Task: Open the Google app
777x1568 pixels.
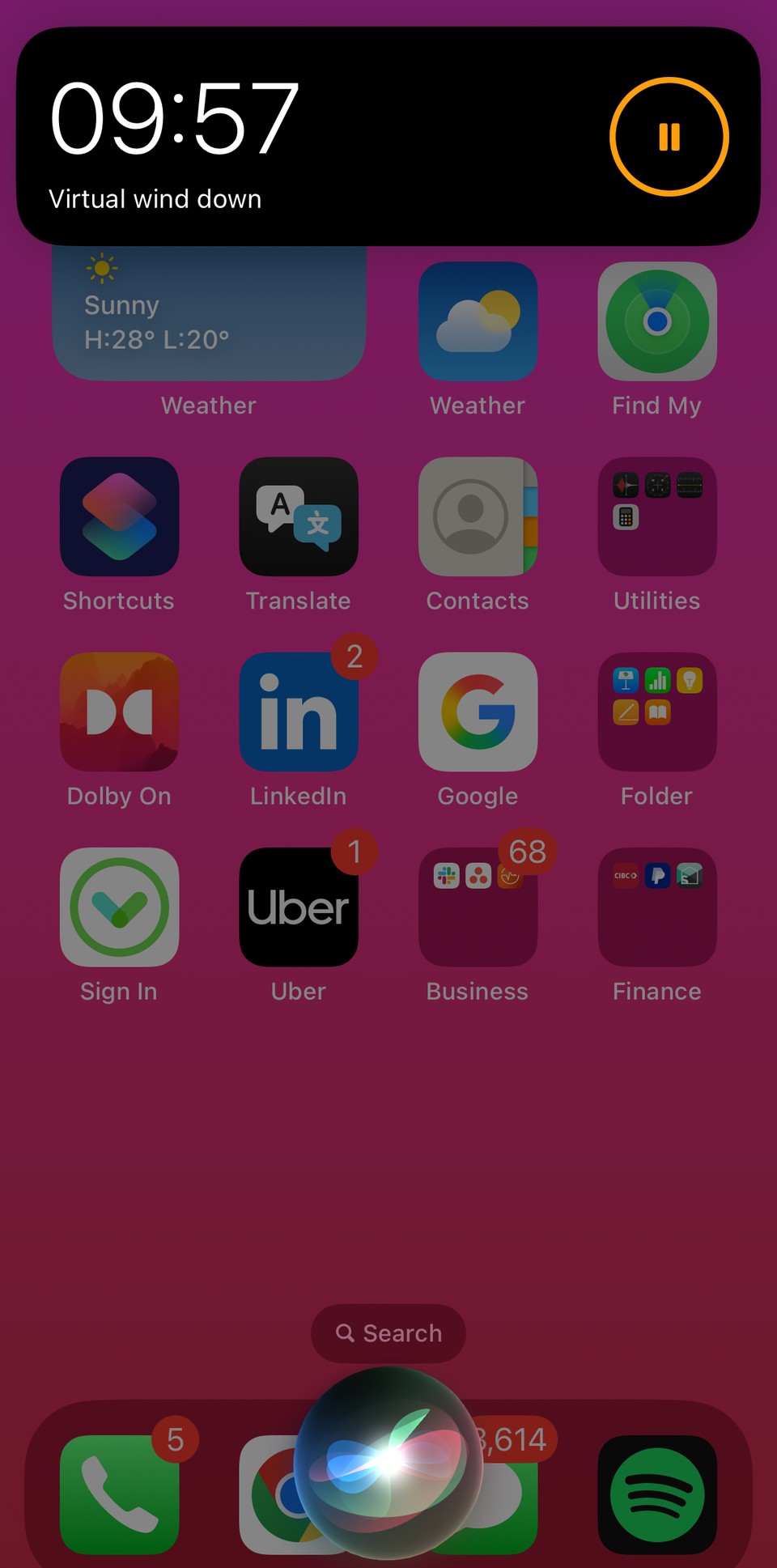Action: tap(478, 712)
